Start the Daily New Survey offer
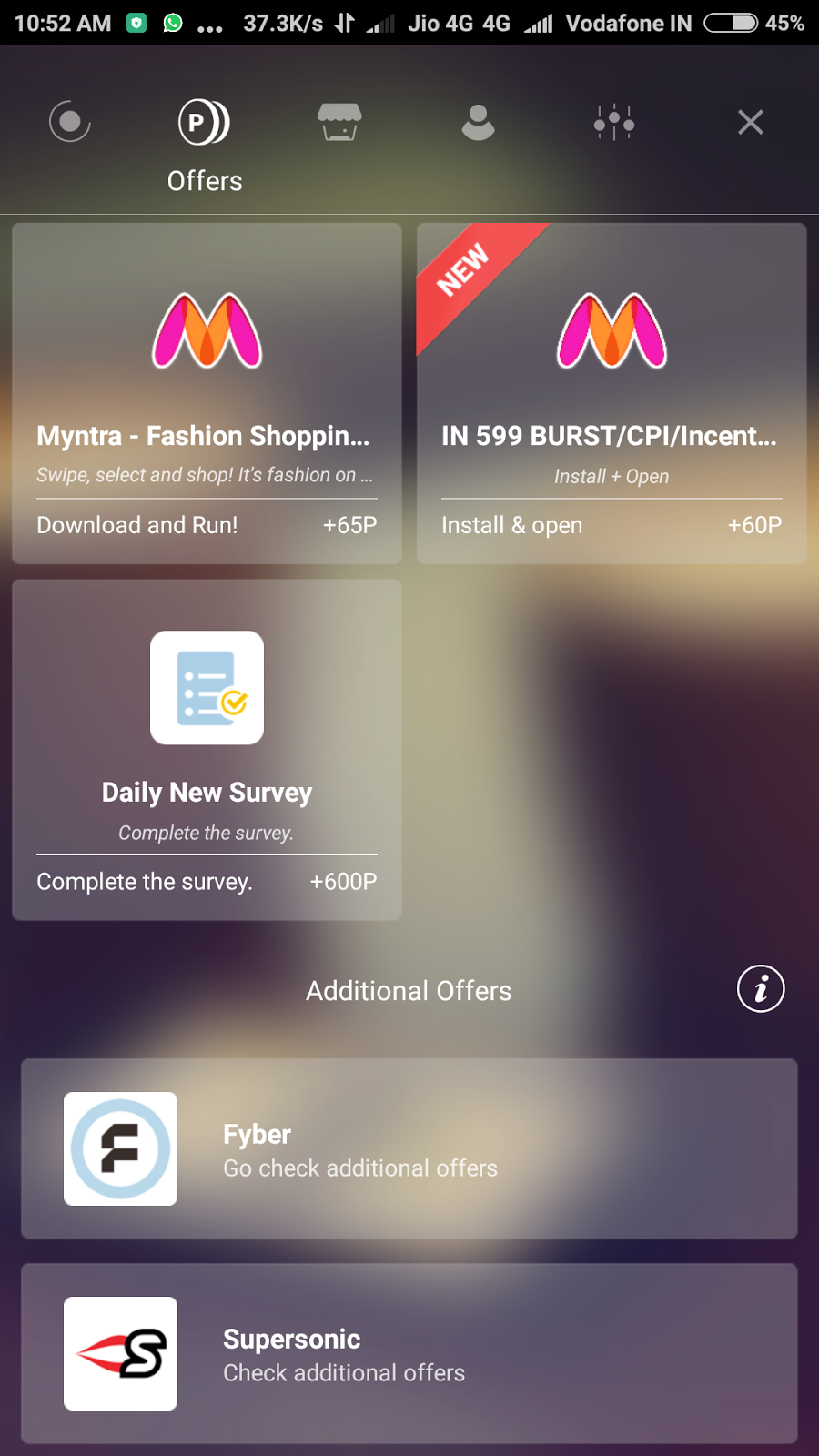 207,750
